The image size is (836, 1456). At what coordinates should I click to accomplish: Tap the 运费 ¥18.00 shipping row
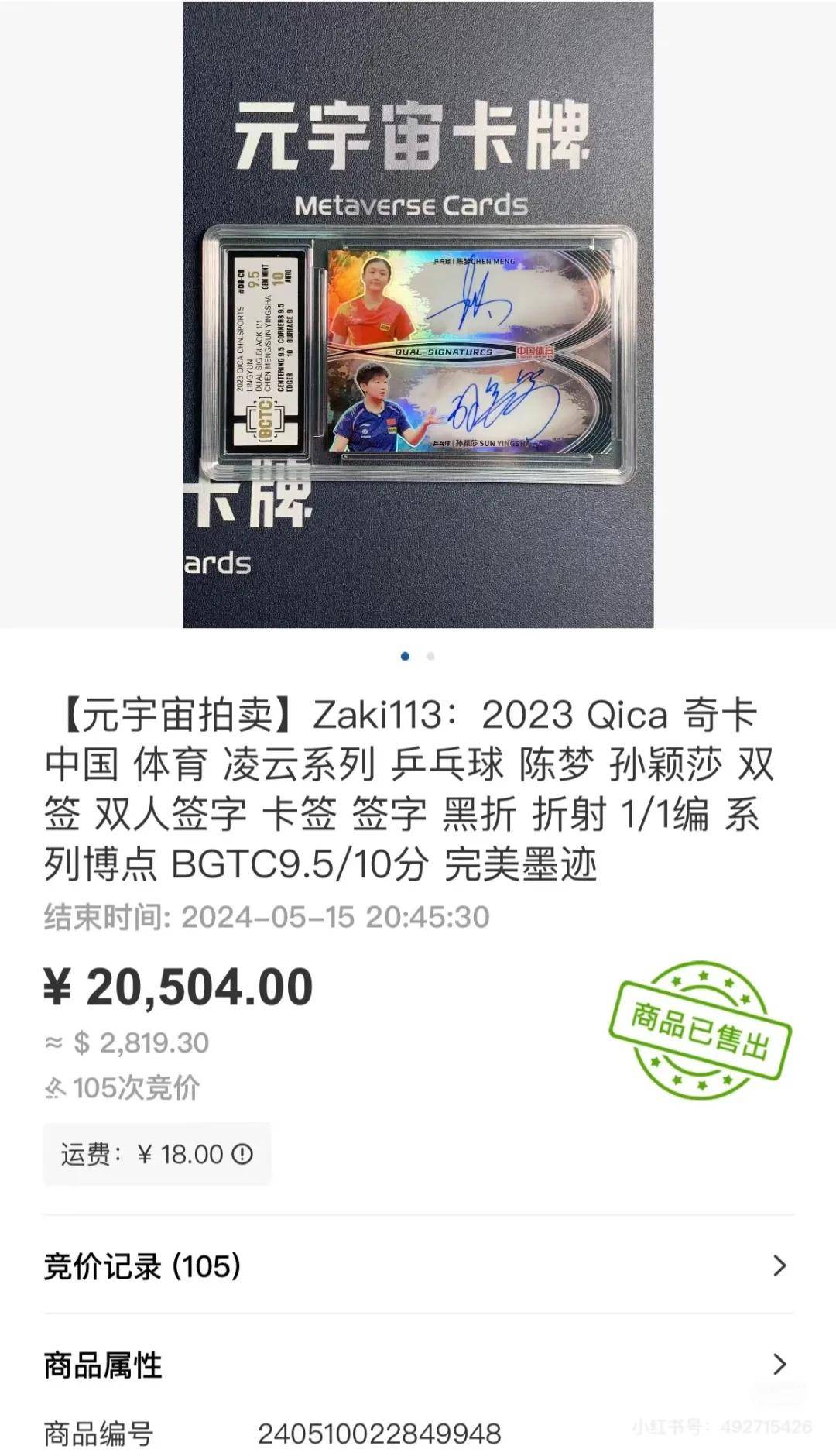pyautogui.click(x=155, y=1152)
